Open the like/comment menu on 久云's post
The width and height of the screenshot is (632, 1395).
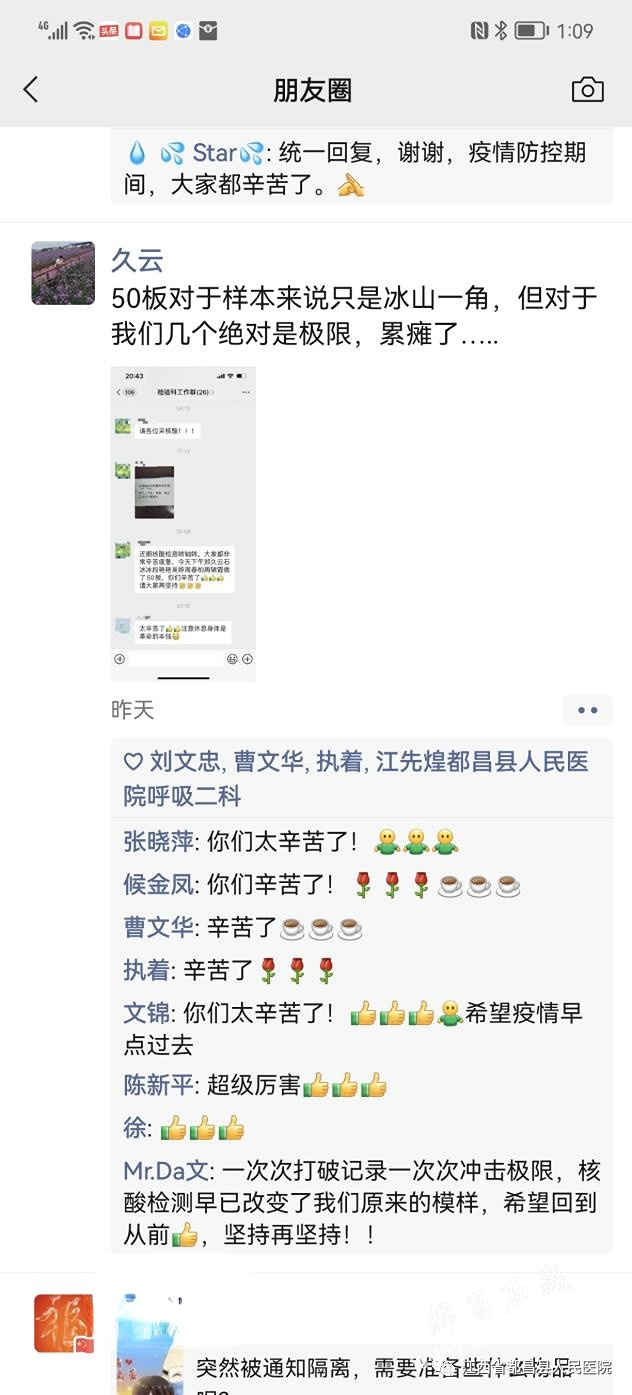[587, 710]
